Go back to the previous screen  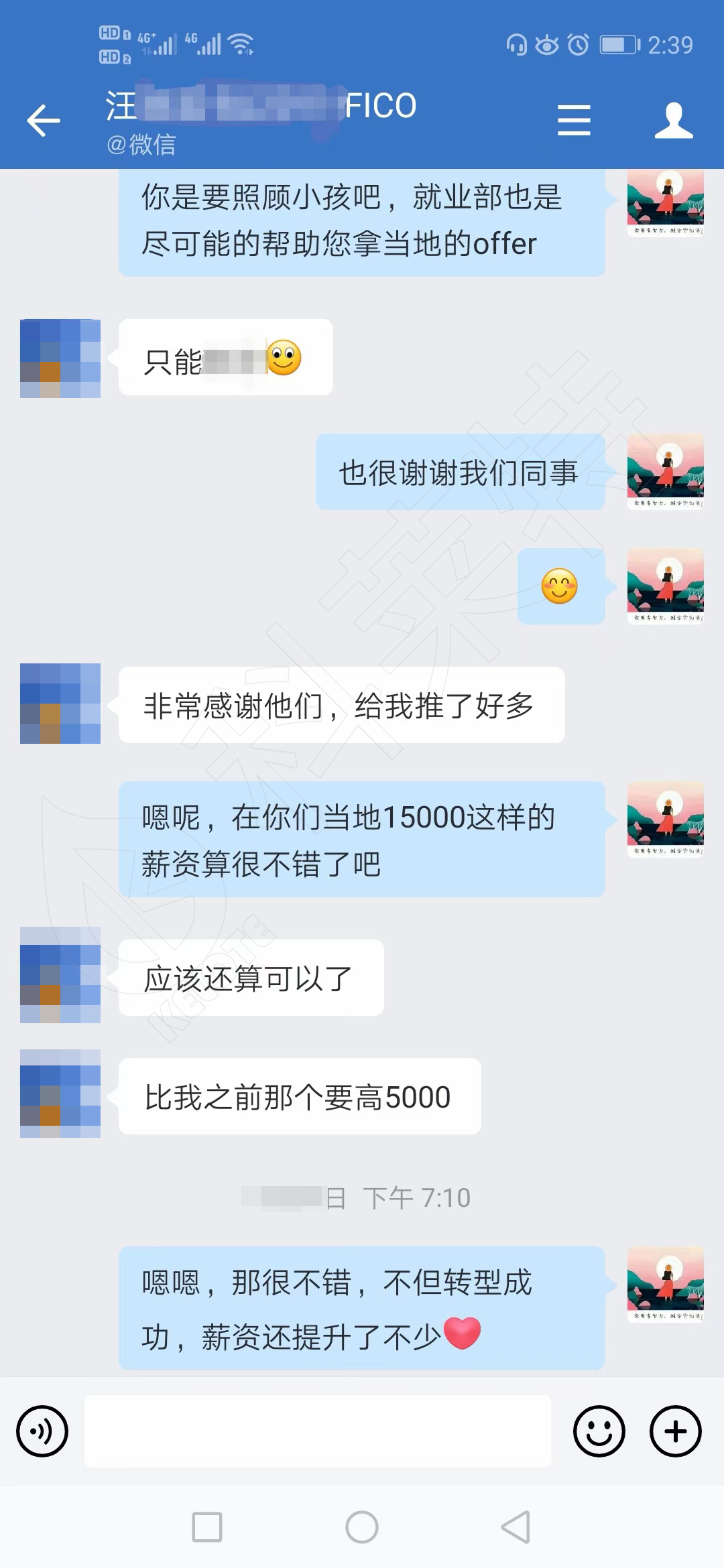[x=44, y=121]
